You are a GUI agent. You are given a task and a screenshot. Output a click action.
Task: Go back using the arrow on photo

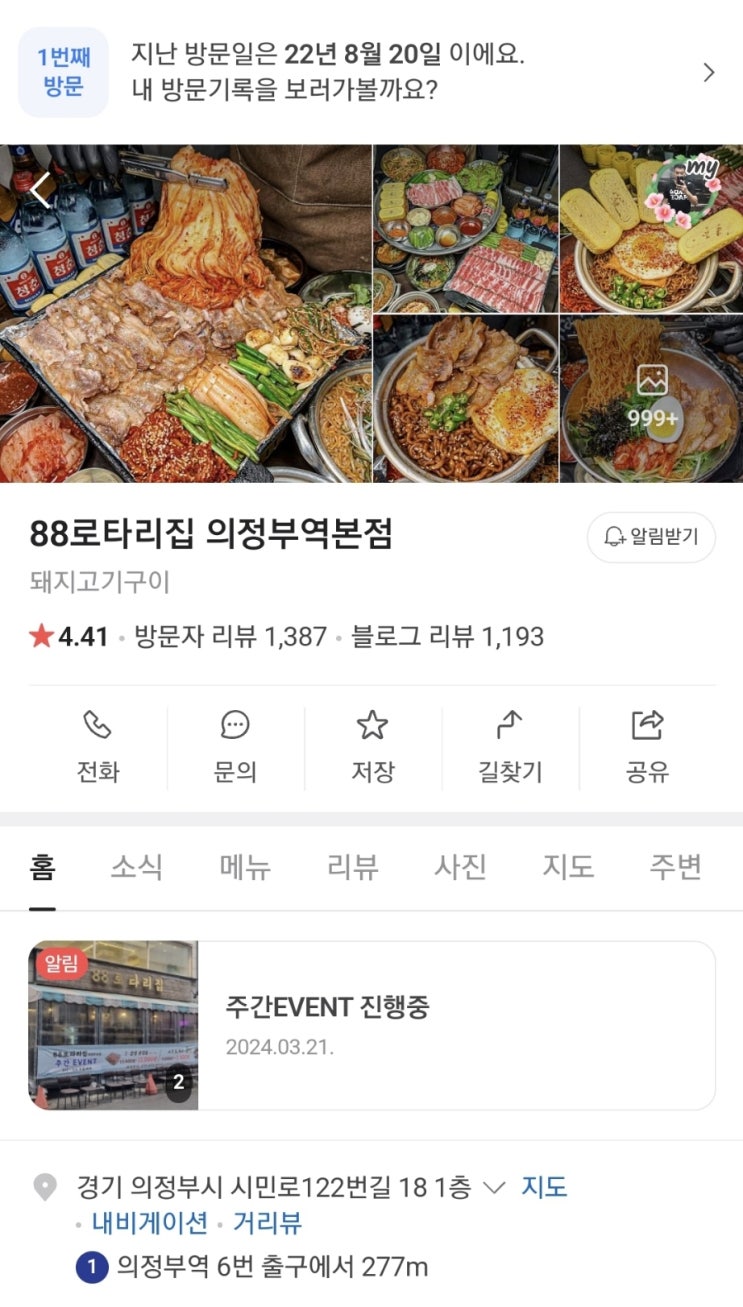click(x=40, y=190)
